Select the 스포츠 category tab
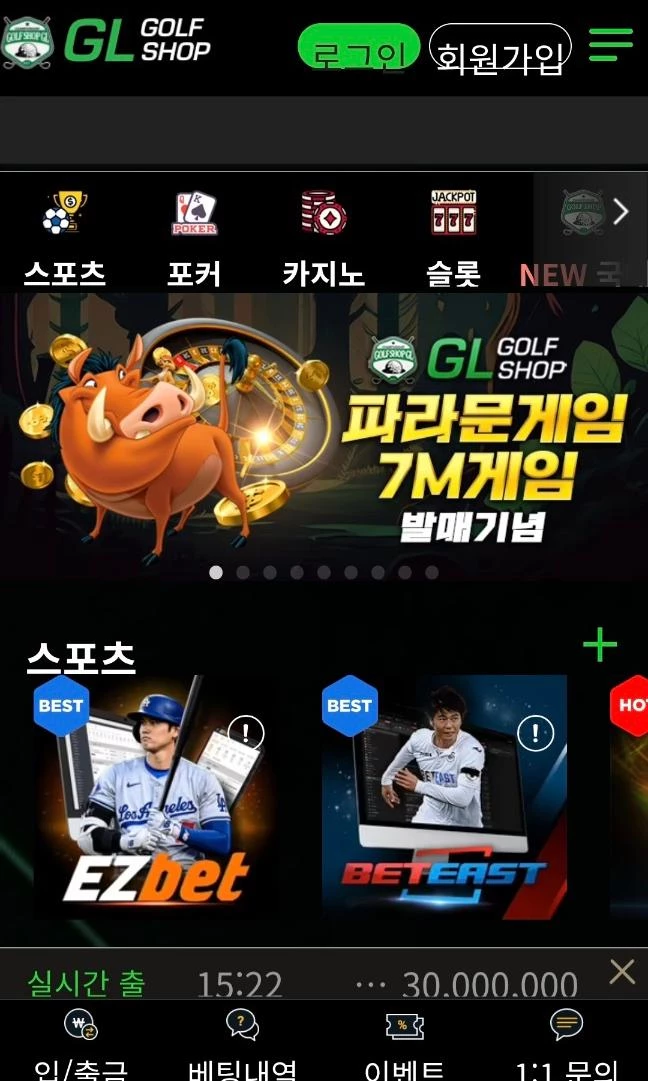The image size is (648, 1081). pos(65,236)
